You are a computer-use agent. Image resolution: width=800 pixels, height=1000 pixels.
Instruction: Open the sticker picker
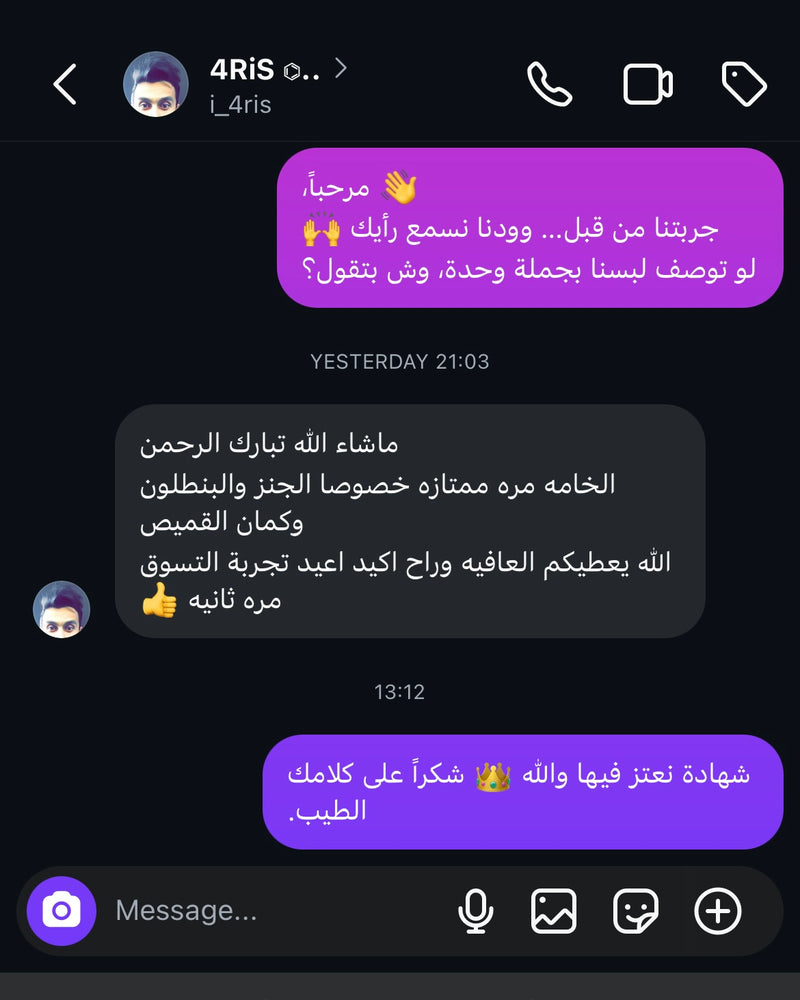coord(636,911)
